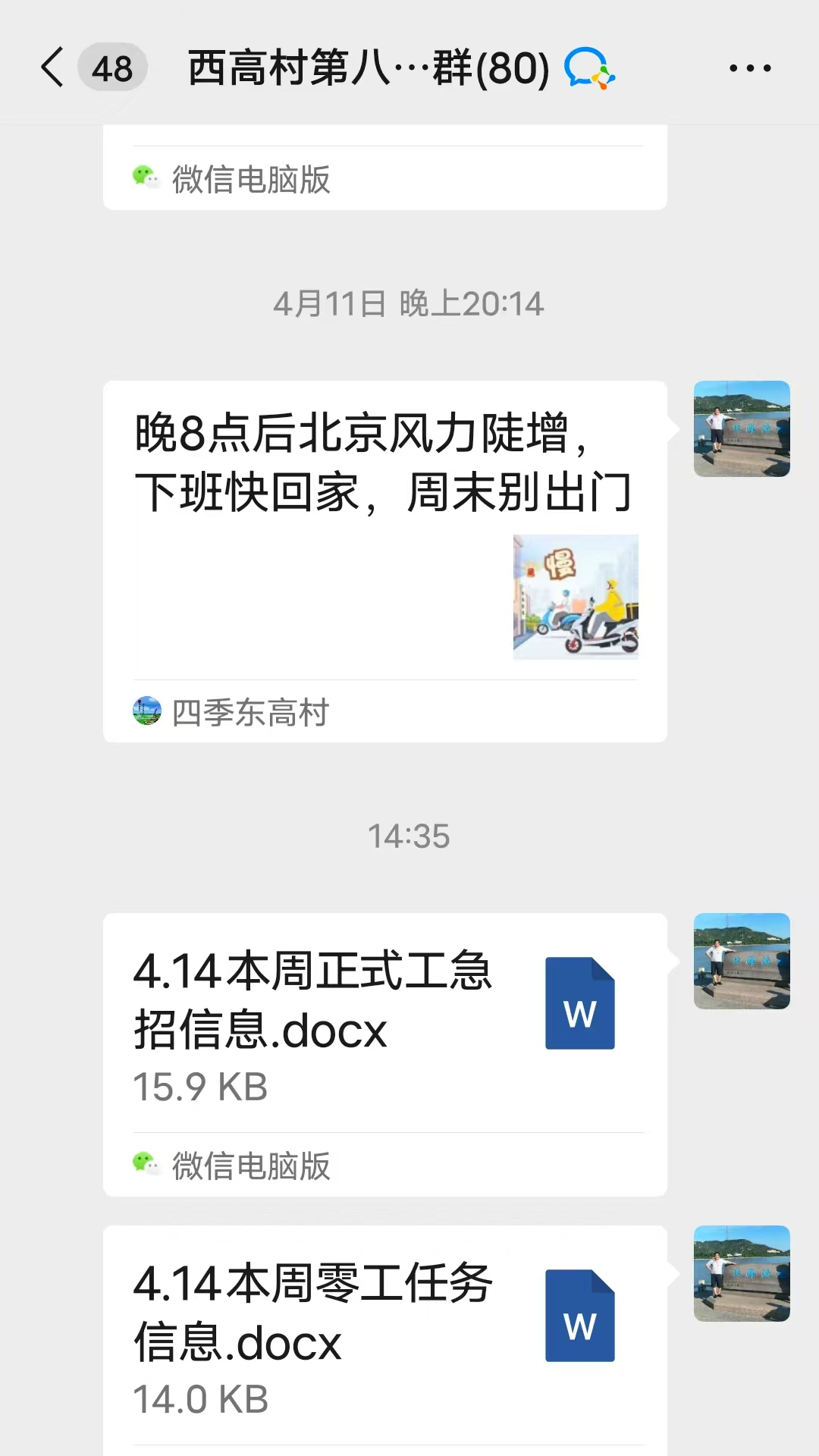Go back to the chat list
Viewport: 819px width, 1456px height.
tap(53, 67)
